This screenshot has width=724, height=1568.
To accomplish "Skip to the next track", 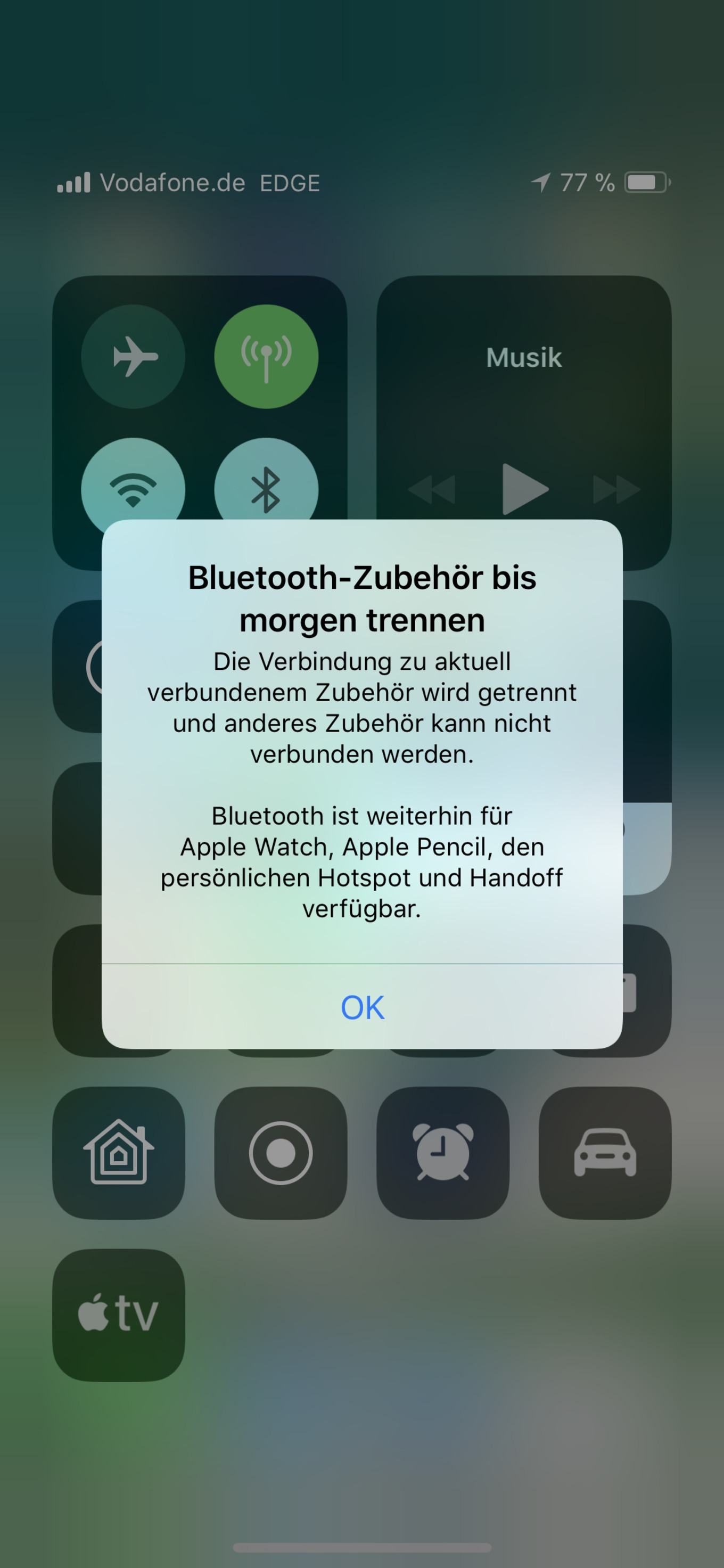I will [x=616, y=489].
